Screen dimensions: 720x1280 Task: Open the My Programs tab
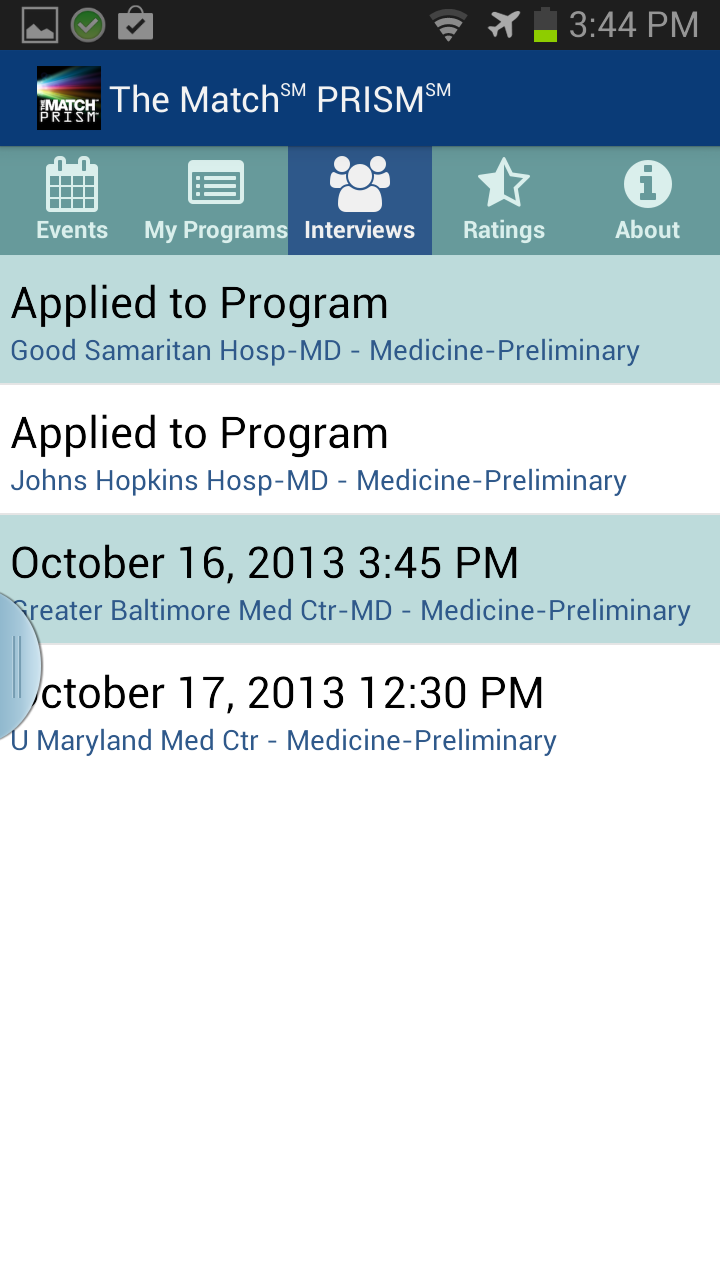pos(216,201)
